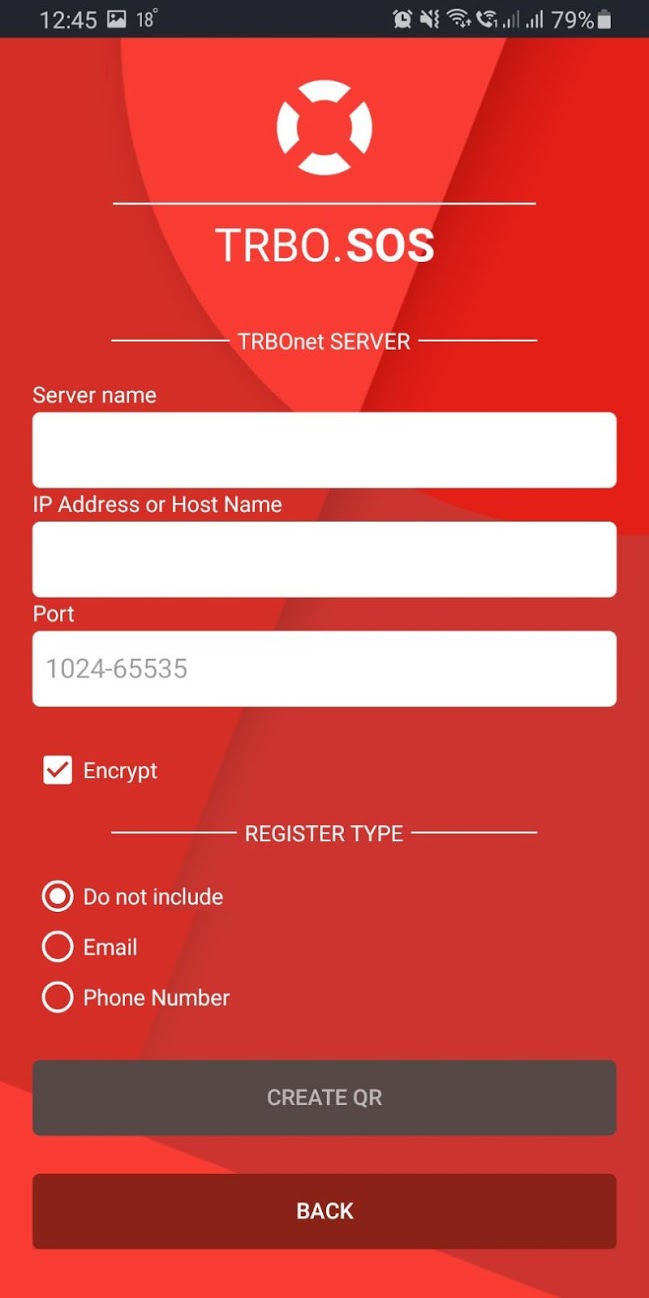The height and width of the screenshot is (1298, 649).
Task: Choose Email as register type
Action: [58, 947]
